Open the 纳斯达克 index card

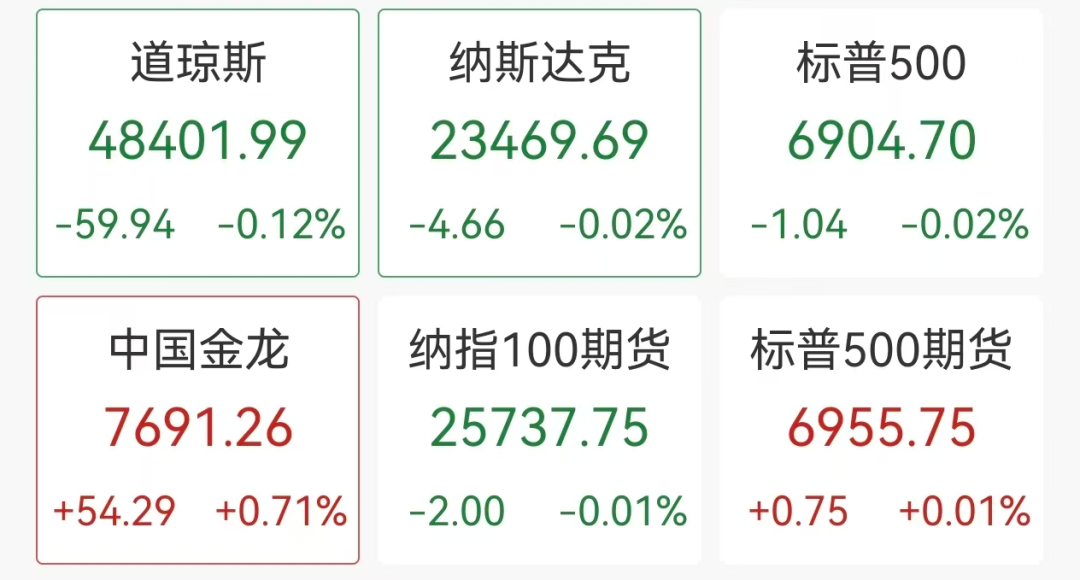pos(539,143)
